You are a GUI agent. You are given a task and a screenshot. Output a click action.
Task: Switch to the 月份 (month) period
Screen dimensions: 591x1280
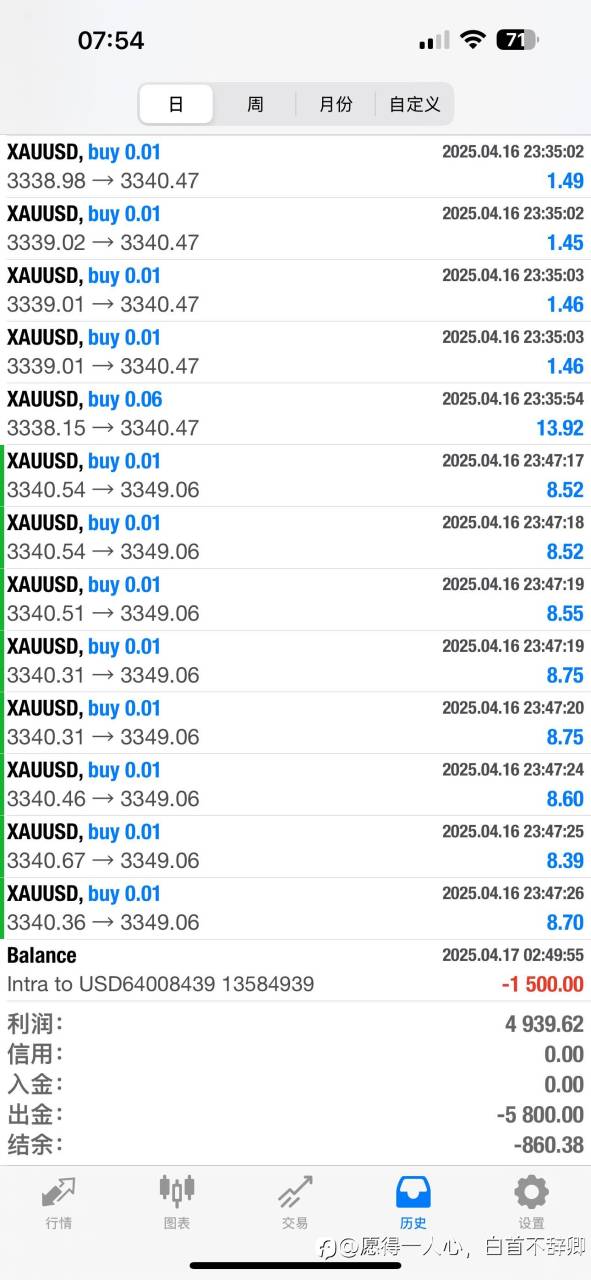pyautogui.click(x=335, y=104)
